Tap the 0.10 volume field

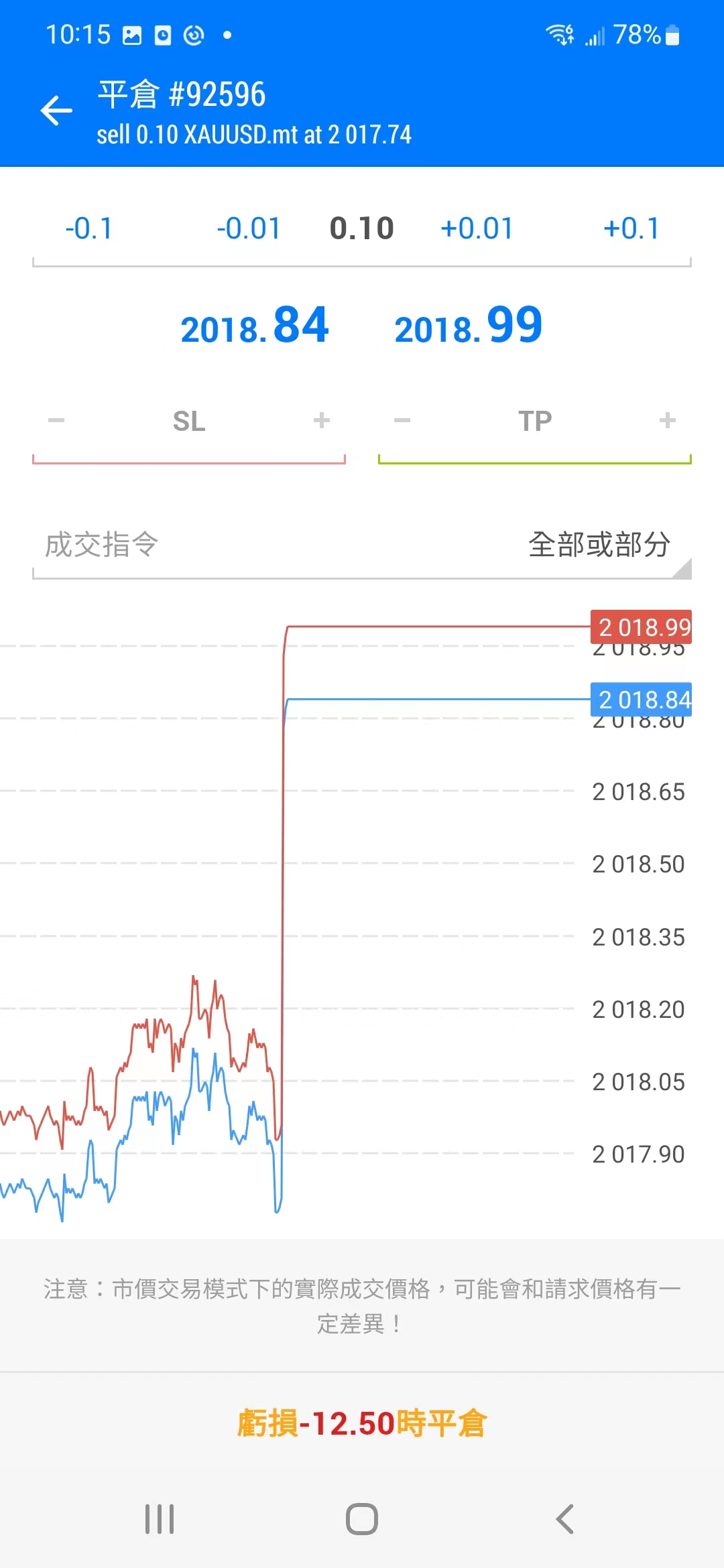pyautogui.click(x=362, y=228)
